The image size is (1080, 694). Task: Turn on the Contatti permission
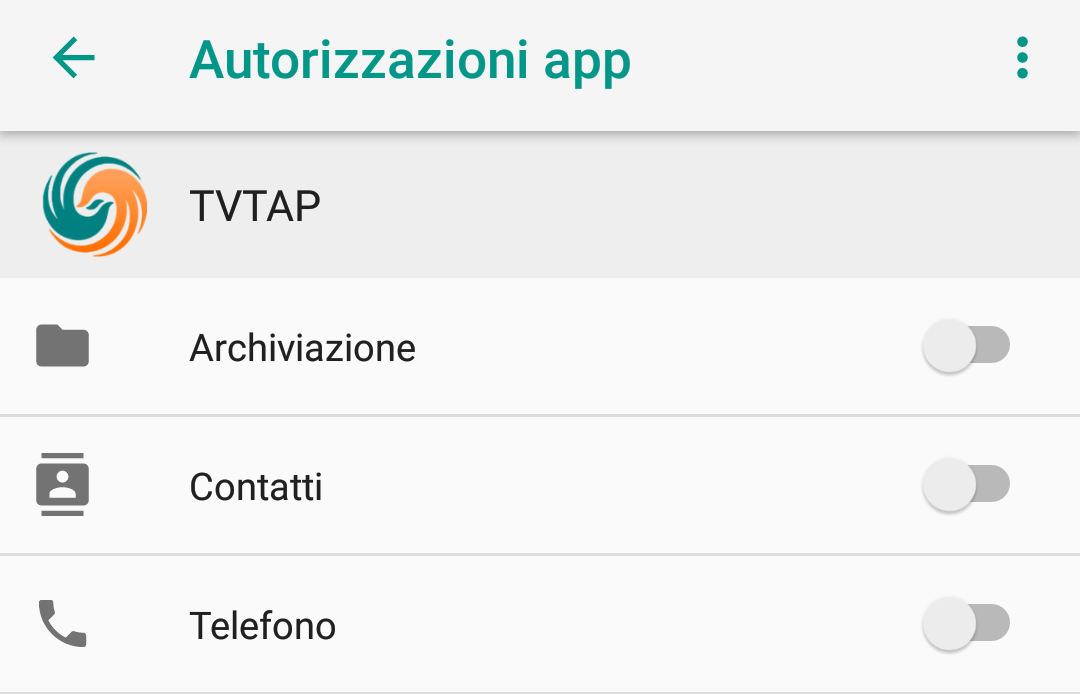[965, 486]
